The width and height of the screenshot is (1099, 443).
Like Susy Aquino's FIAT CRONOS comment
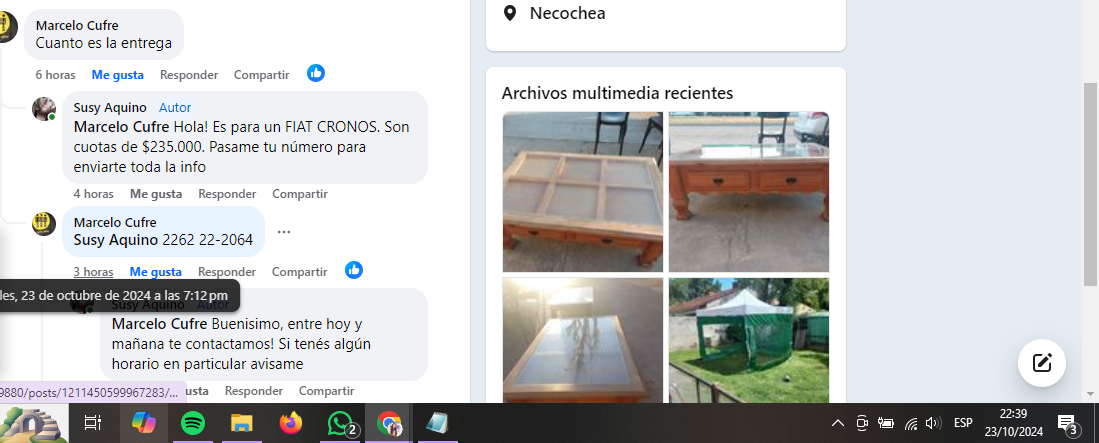pos(156,194)
